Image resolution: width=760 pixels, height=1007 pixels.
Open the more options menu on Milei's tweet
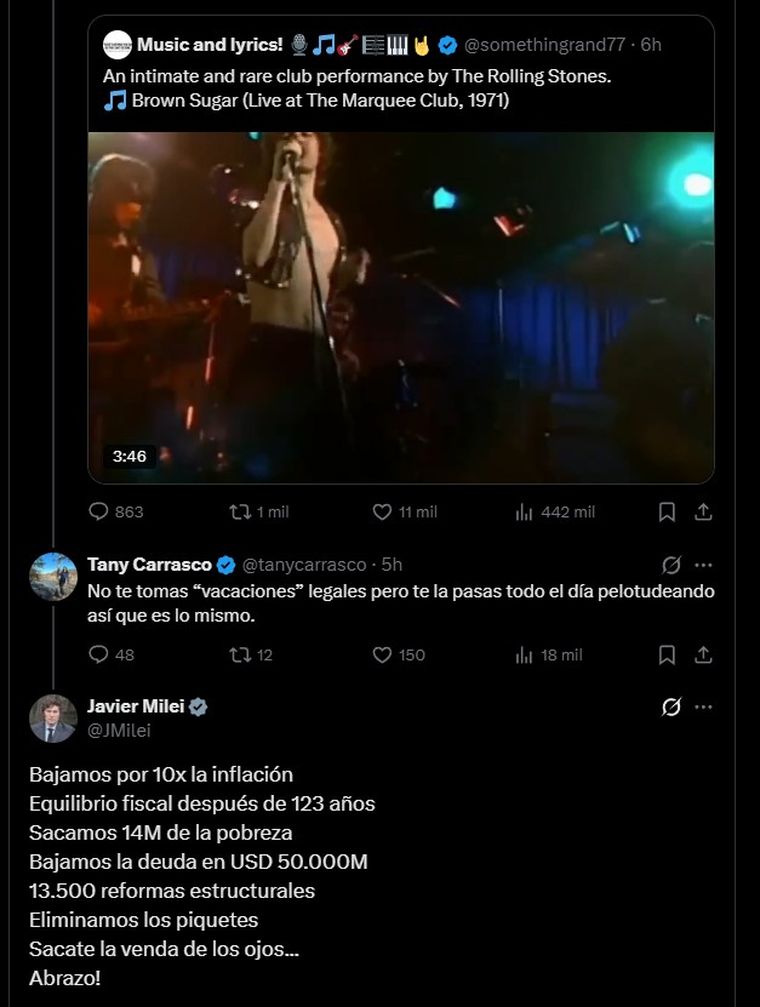point(702,706)
